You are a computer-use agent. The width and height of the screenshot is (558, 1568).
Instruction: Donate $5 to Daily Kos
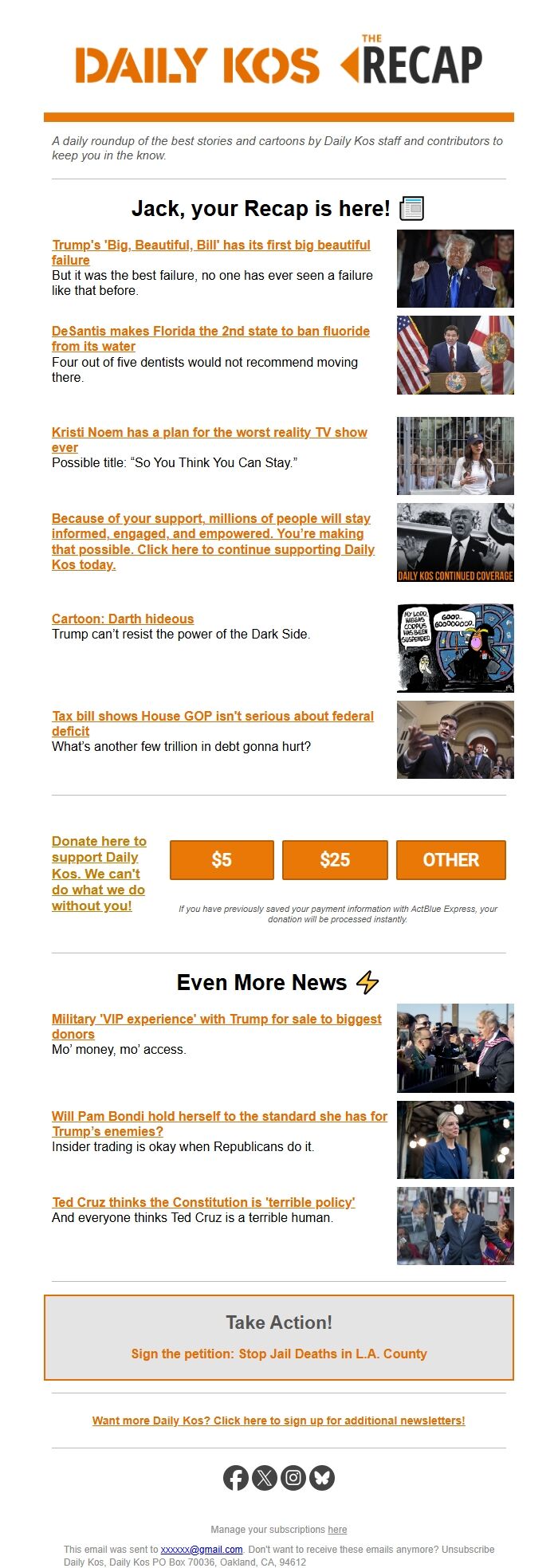click(x=222, y=860)
